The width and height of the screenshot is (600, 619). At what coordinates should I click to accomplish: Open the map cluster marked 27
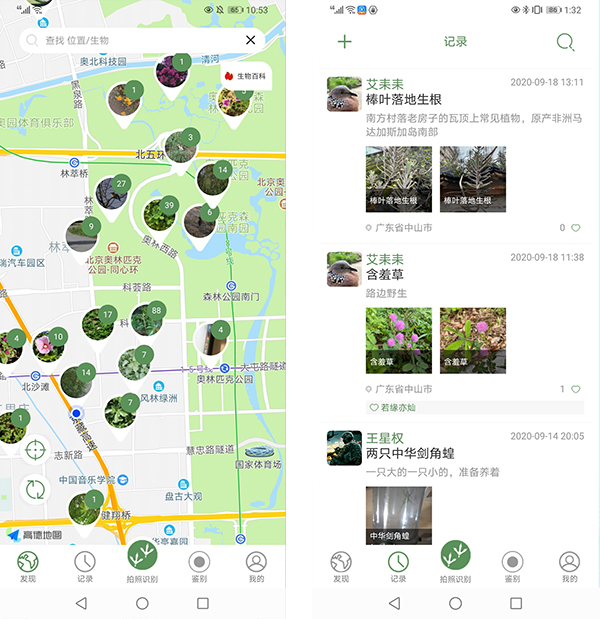[x=111, y=193]
